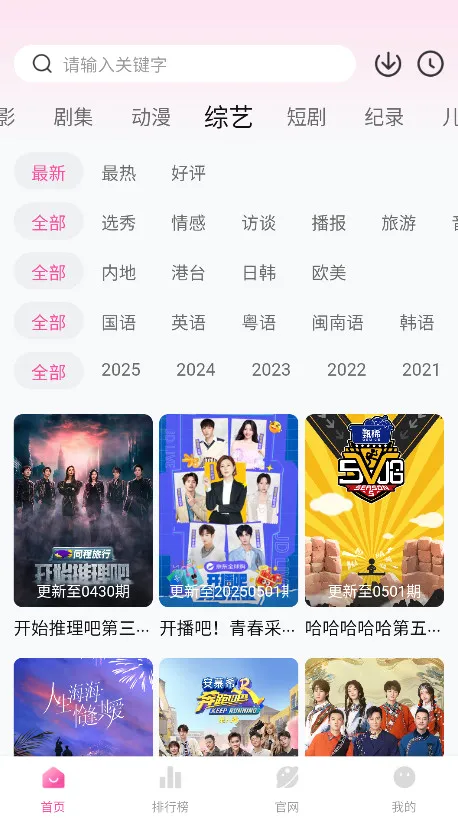This screenshot has width=458, height=820.
Task: Filter shows by year 2024
Action: coord(196,370)
